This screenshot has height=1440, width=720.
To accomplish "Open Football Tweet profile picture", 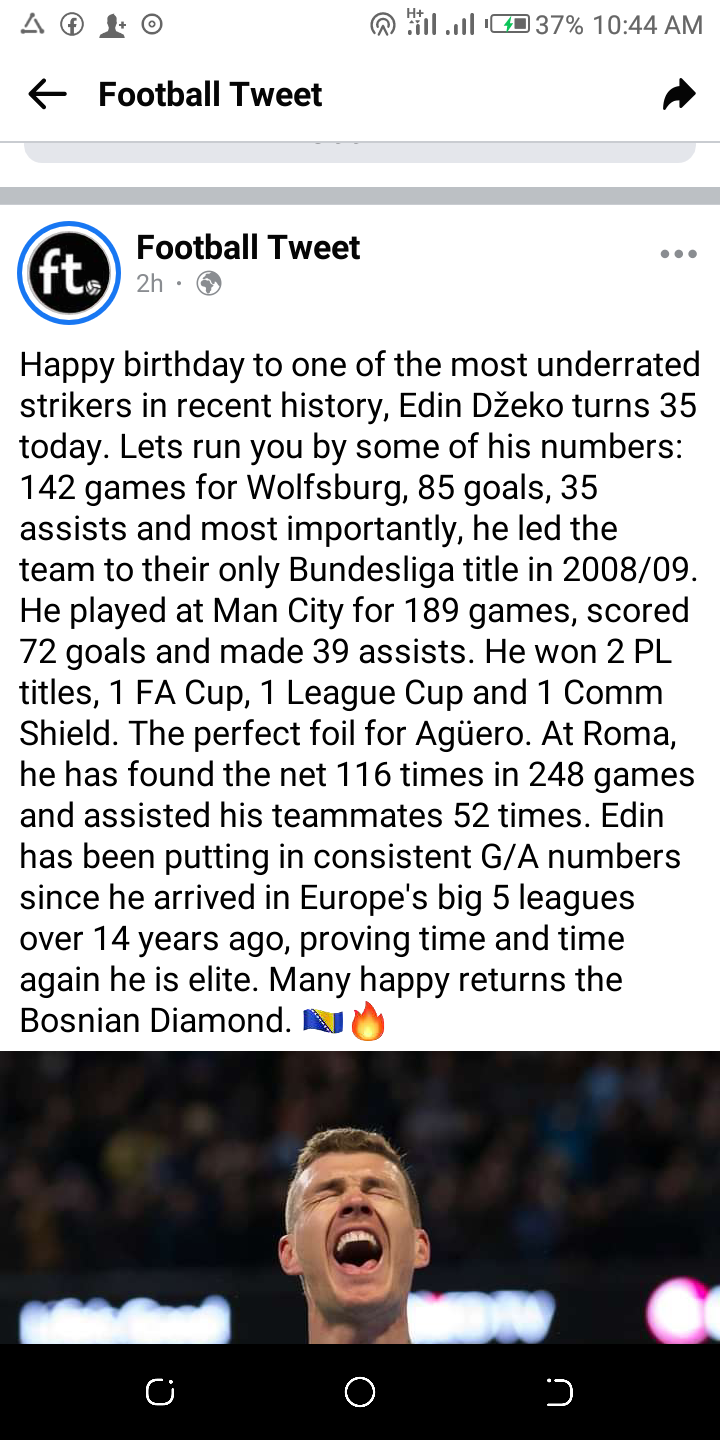I will [69, 273].
